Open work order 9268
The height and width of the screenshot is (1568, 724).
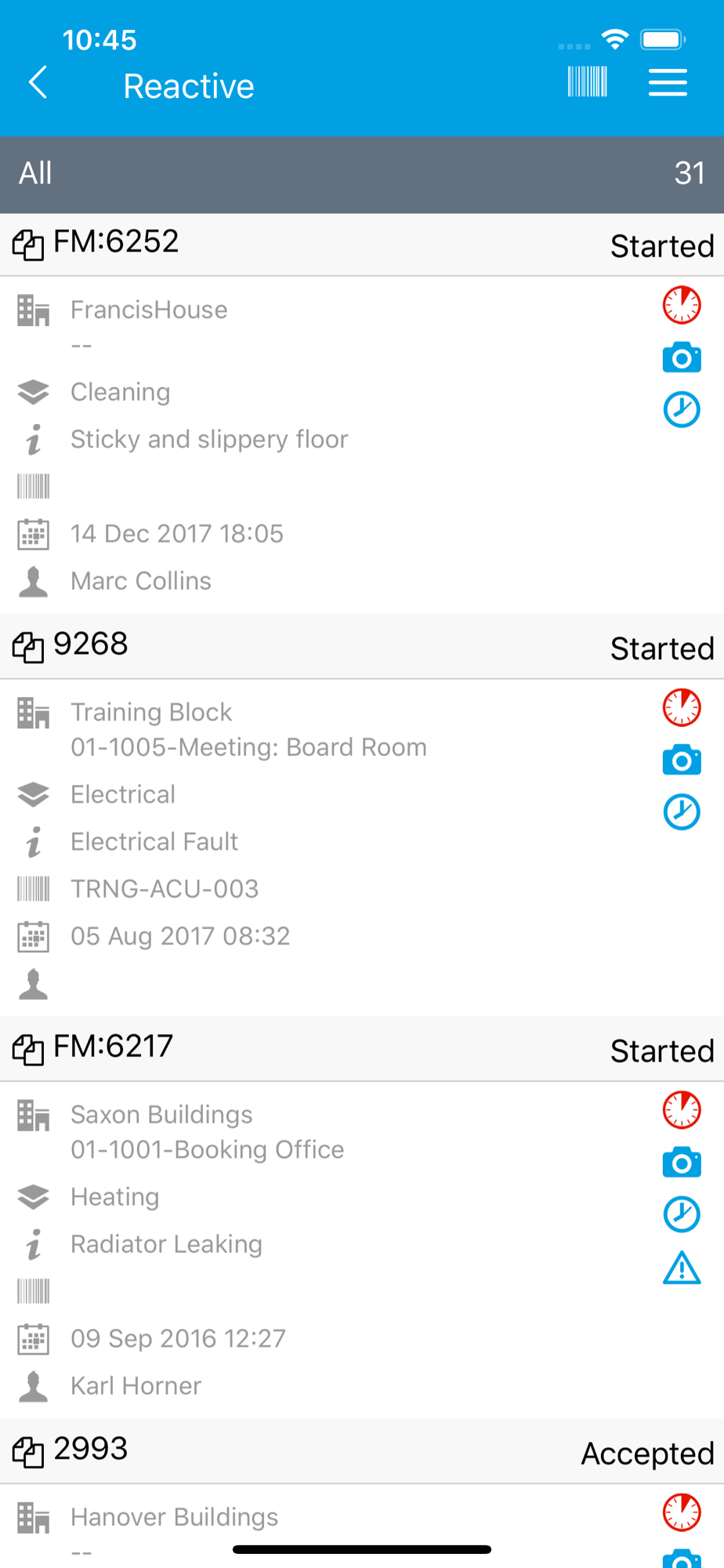pos(362,647)
